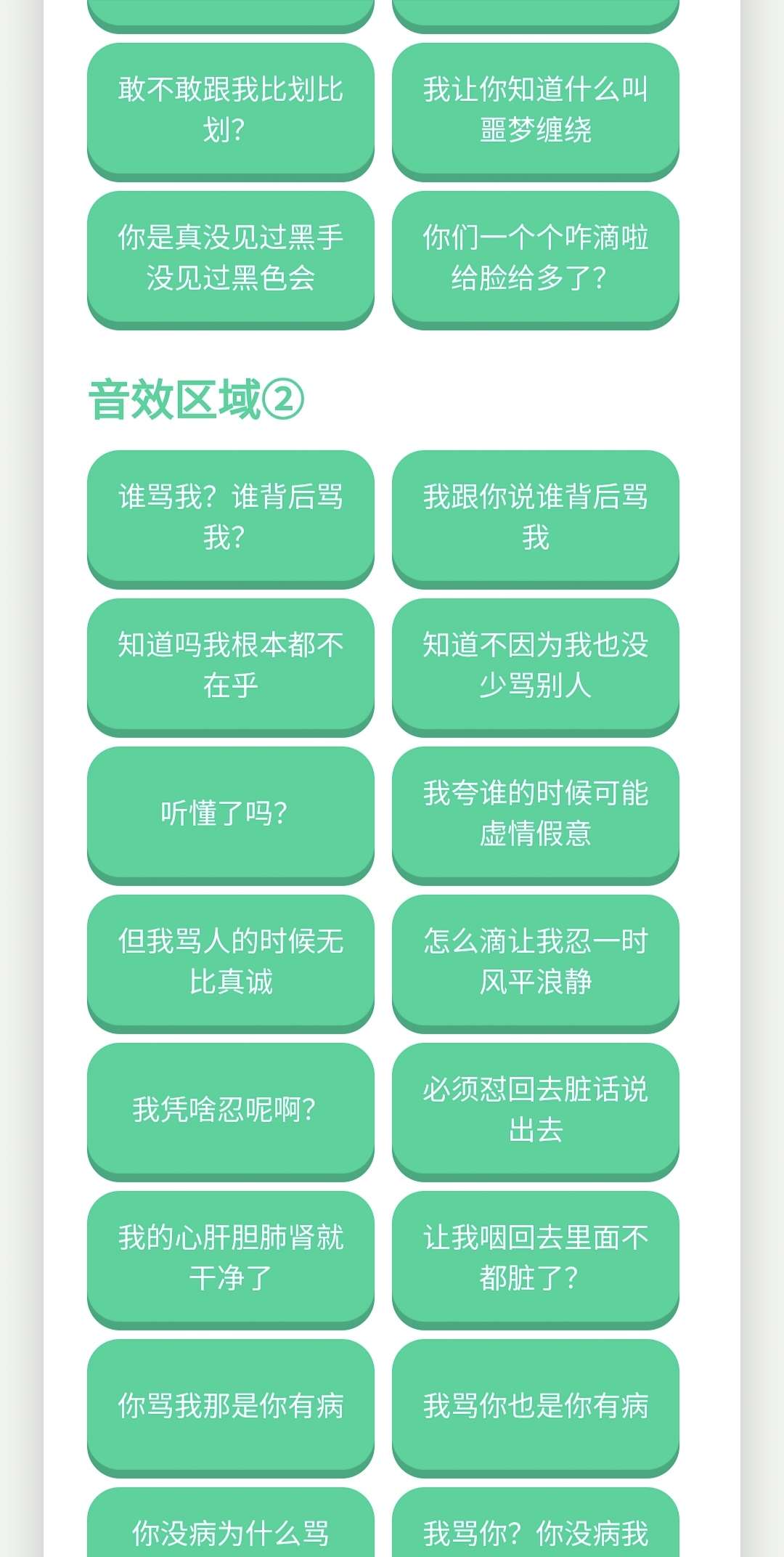Screen dimensions: 784x1557
Task: Tap 必须怼回去脏话说出去 button
Action: point(536,1109)
